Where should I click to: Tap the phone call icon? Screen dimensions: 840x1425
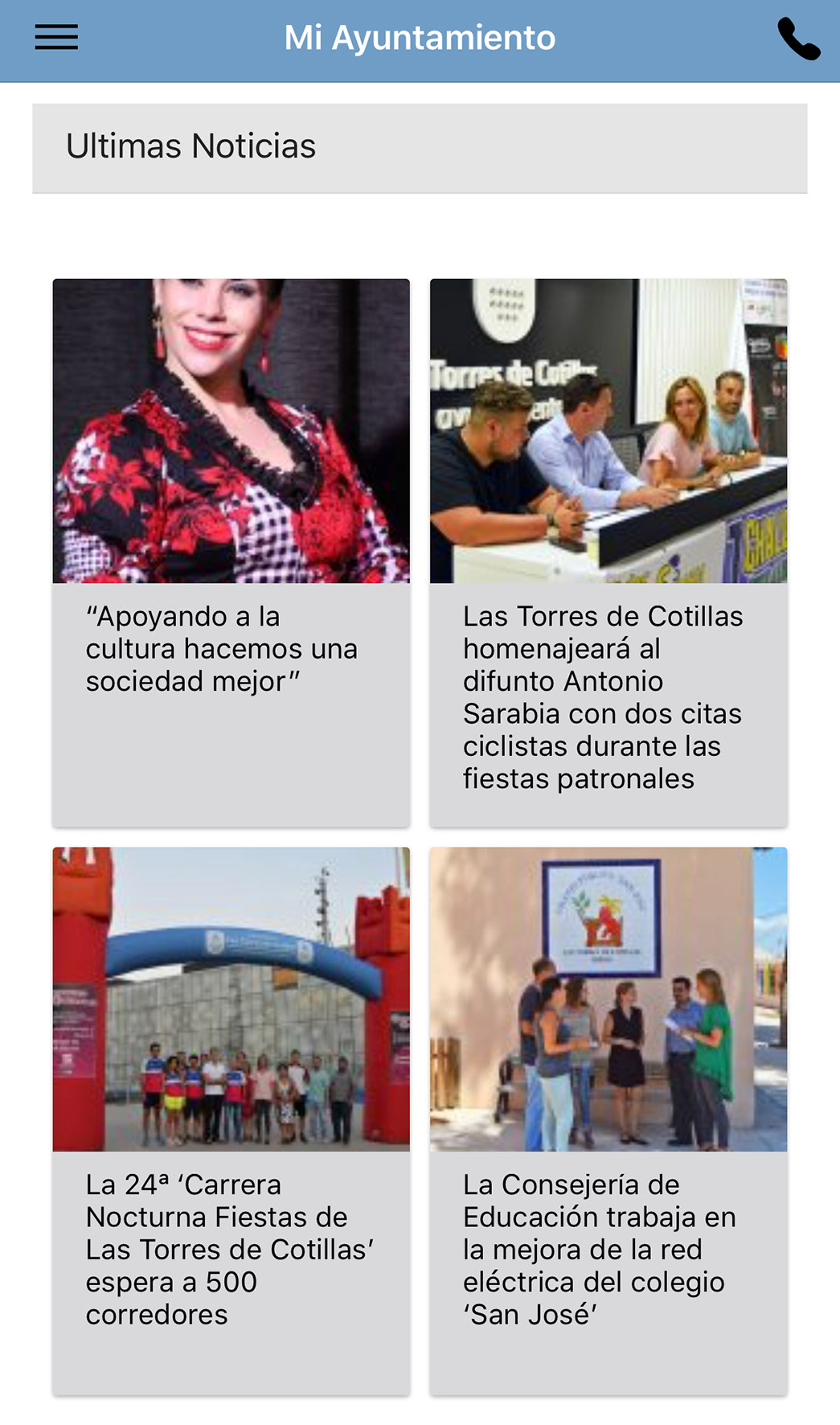(x=798, y=39)
